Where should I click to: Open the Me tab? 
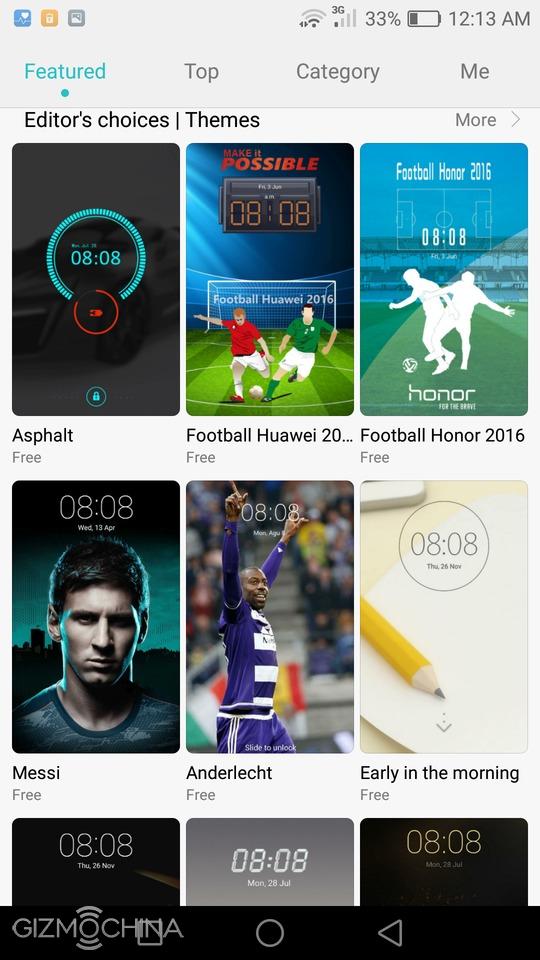point(474,72)
